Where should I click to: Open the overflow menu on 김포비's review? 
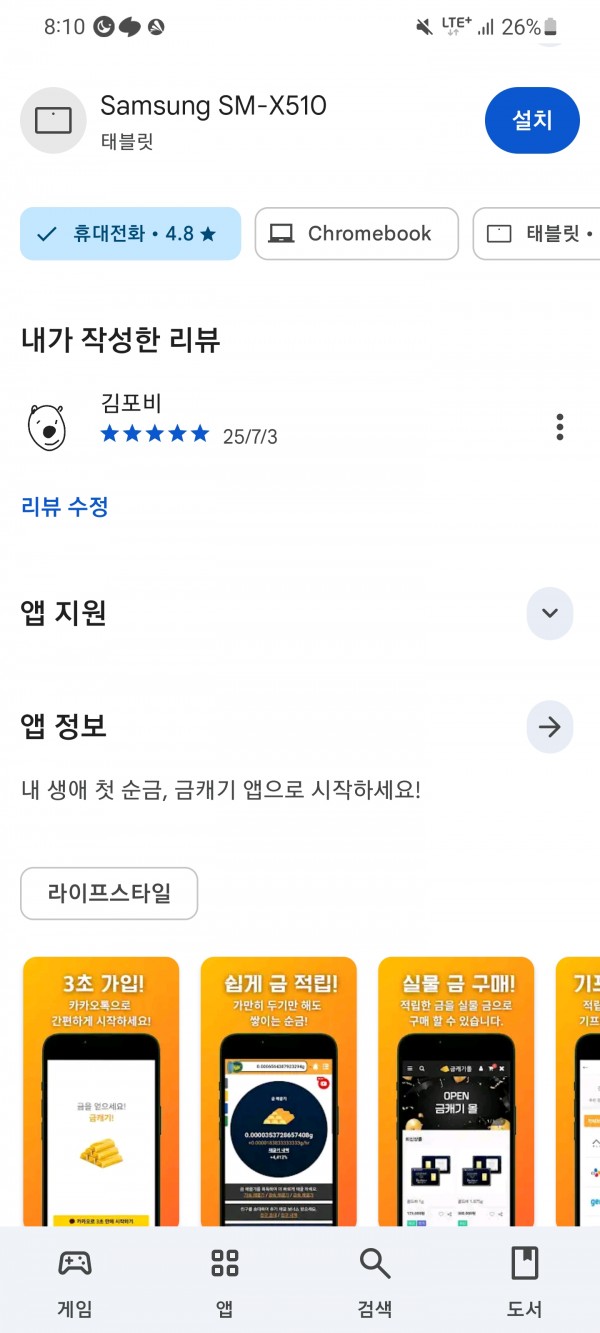tap(560, 427)
